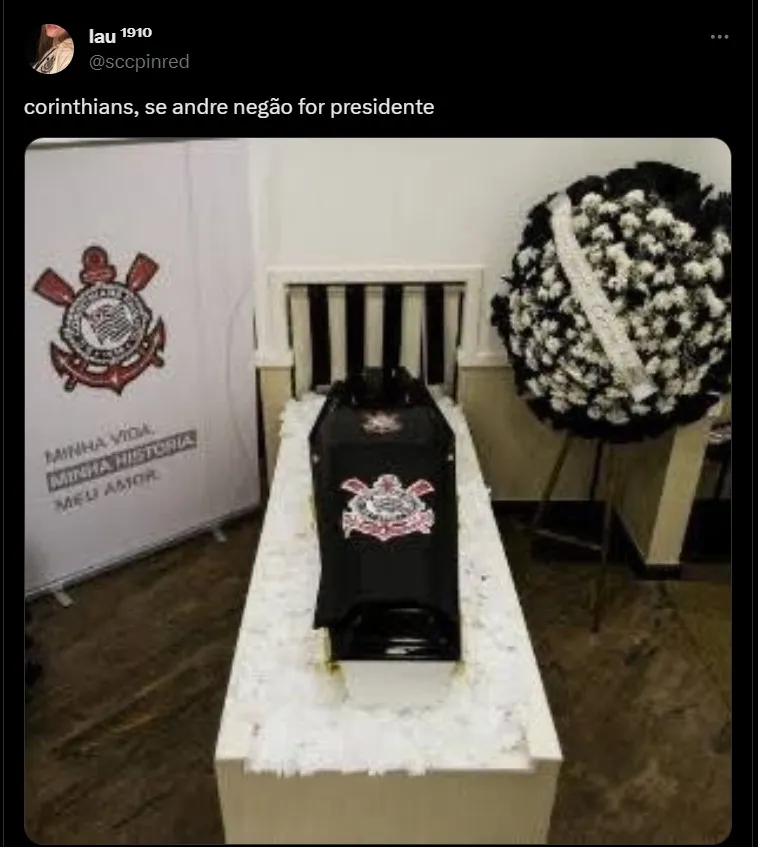Expand the attached Corinthians coffin photo
Screen dimensions: 758x847
pos(378,490)
